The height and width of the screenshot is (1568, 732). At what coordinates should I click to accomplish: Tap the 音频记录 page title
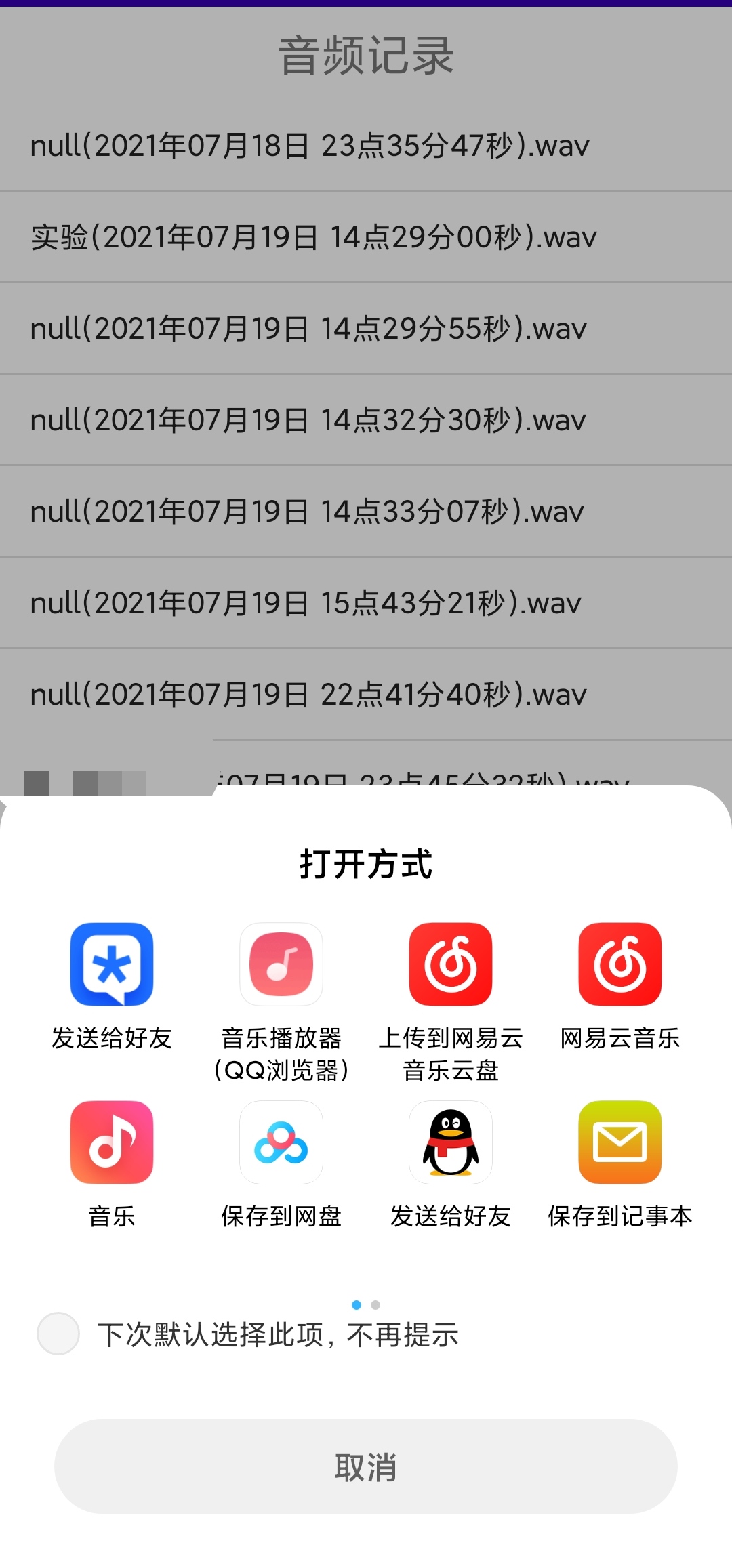tap(366, 54)
